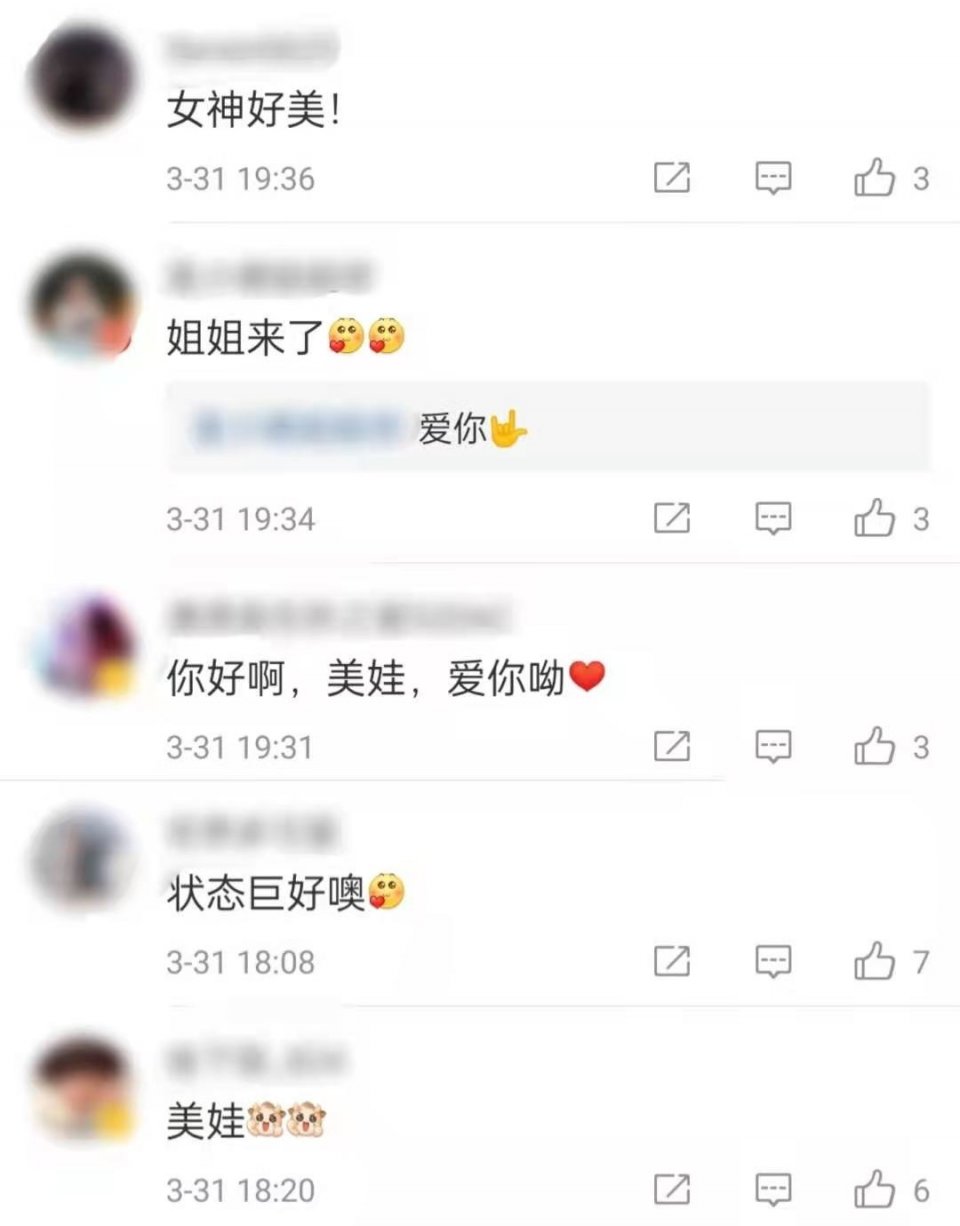The width and height of the screenshot is (960, 1226).
Task: Reply to the comment 你好啊,美娃,爱你呦
Action: [x=773, y=746]
